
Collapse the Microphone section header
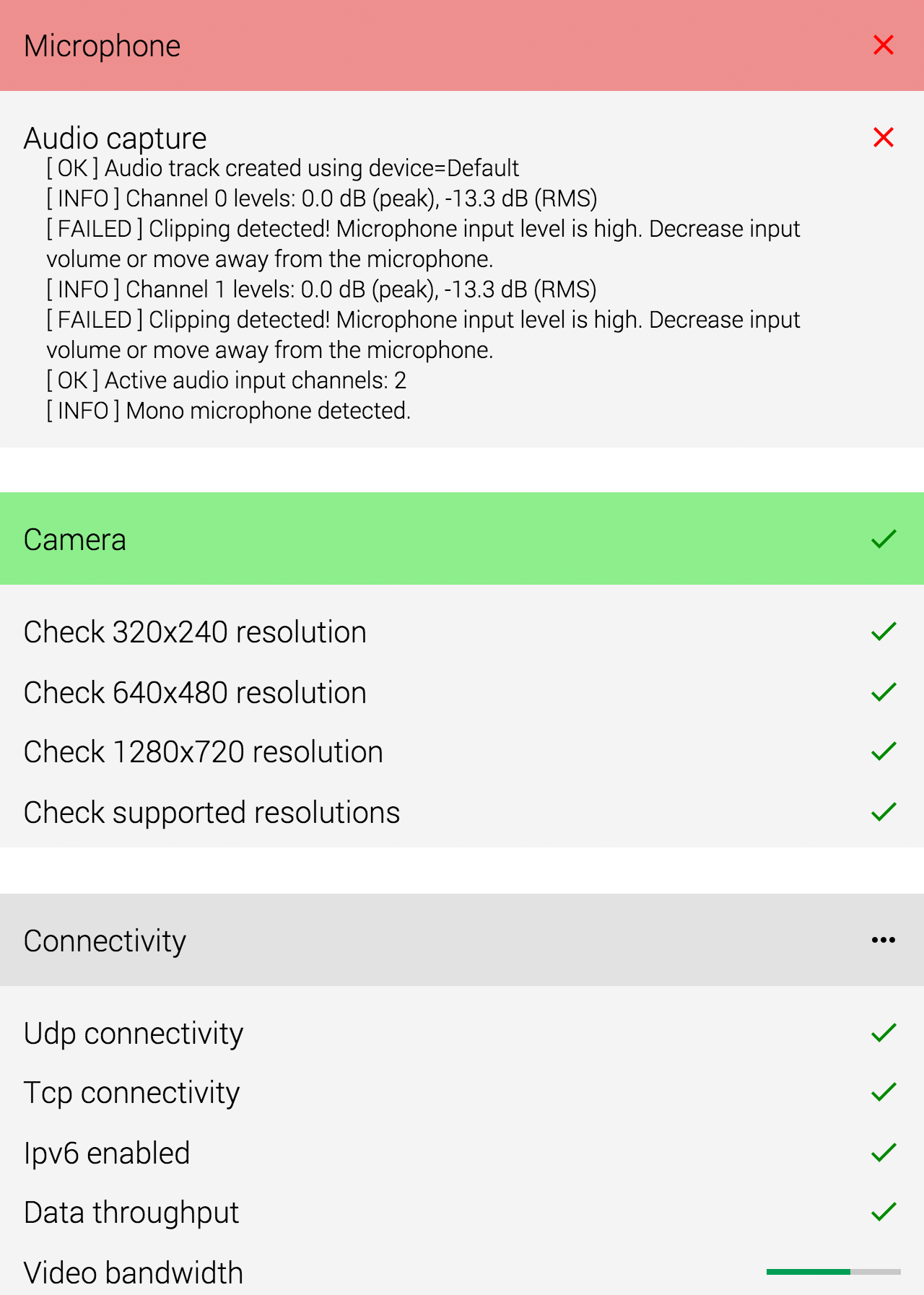pos(462,45)
